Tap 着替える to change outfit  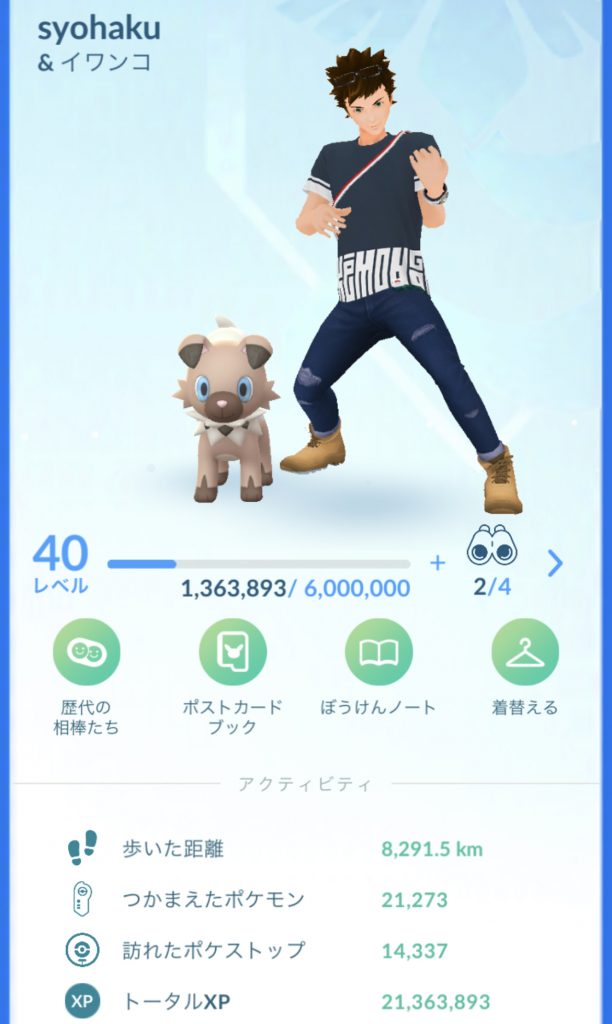coord(525,653)
